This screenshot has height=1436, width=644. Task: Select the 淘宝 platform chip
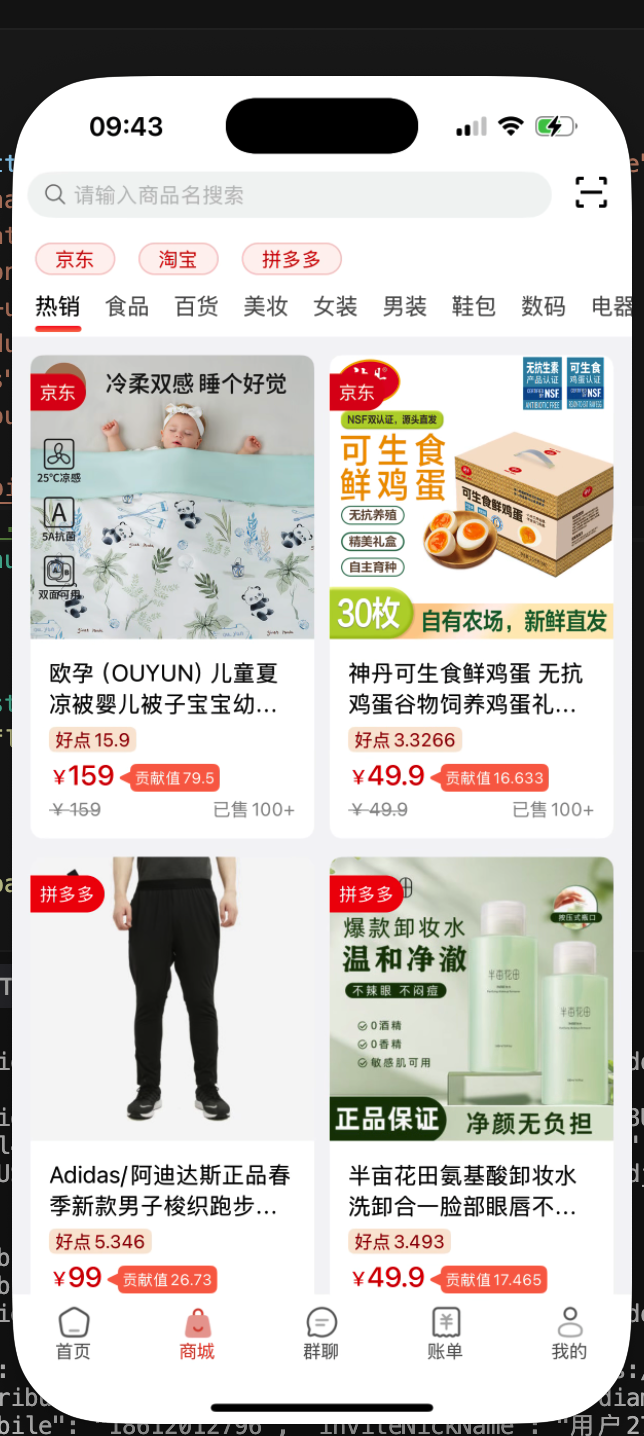coord(178,260)
